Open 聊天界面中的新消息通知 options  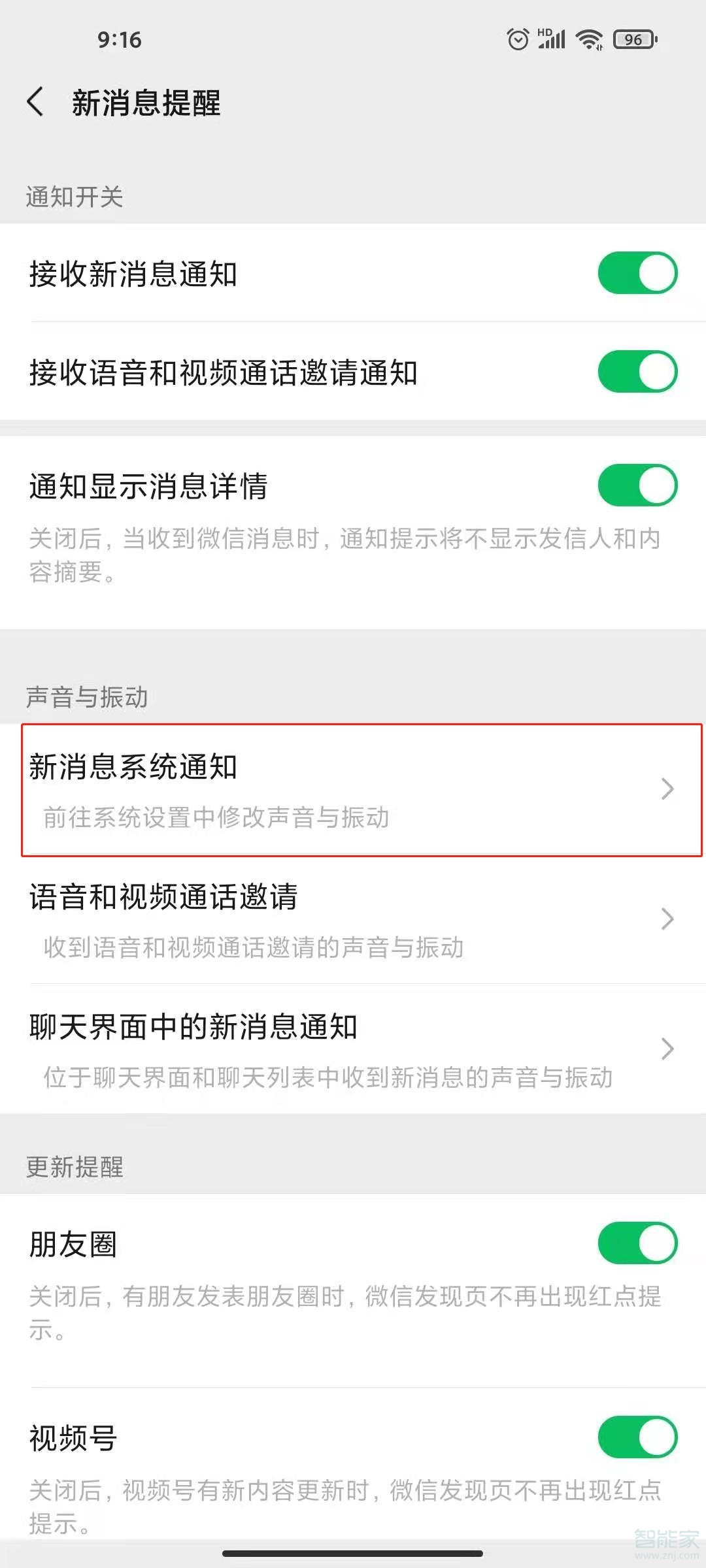pos(353,1049)
